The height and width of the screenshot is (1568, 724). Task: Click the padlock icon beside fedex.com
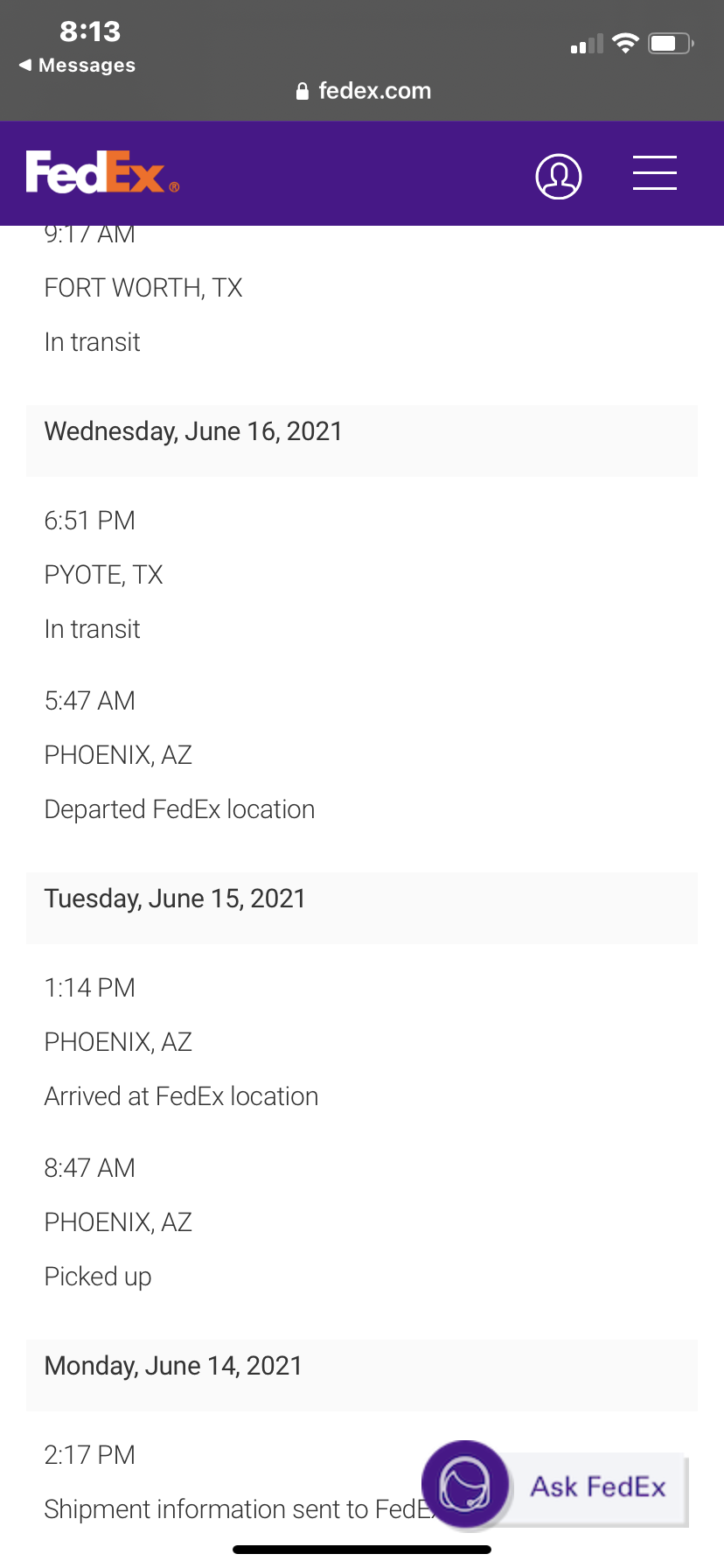(x=303, y=91)
